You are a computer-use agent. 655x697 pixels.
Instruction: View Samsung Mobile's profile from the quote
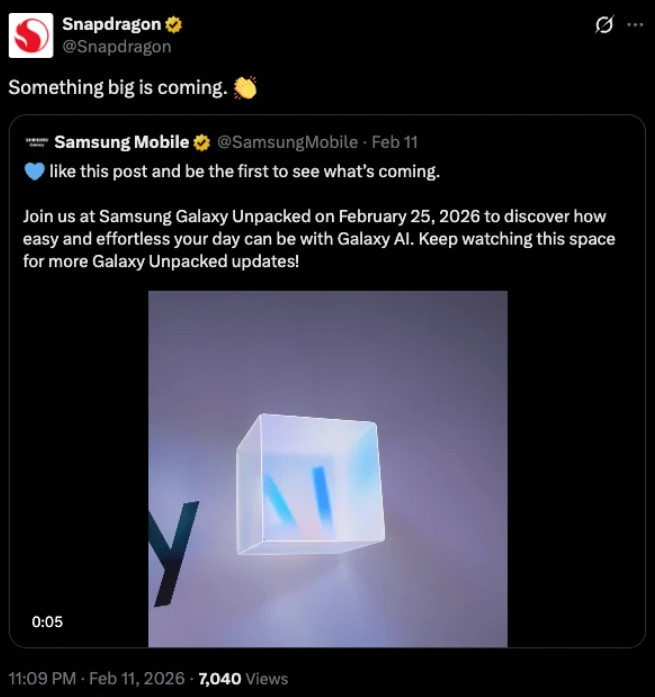coord(121,142)
